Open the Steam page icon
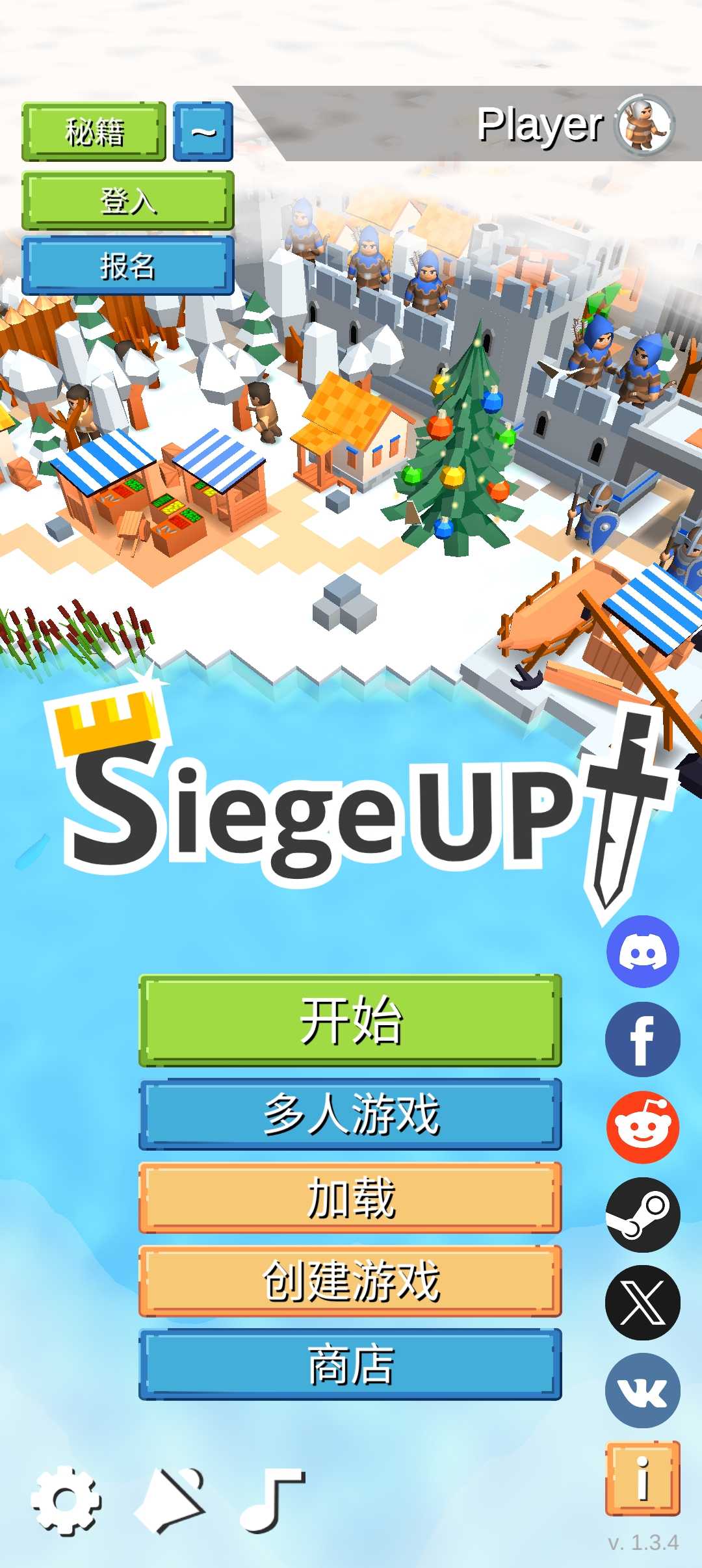 tap(642, 1214)
